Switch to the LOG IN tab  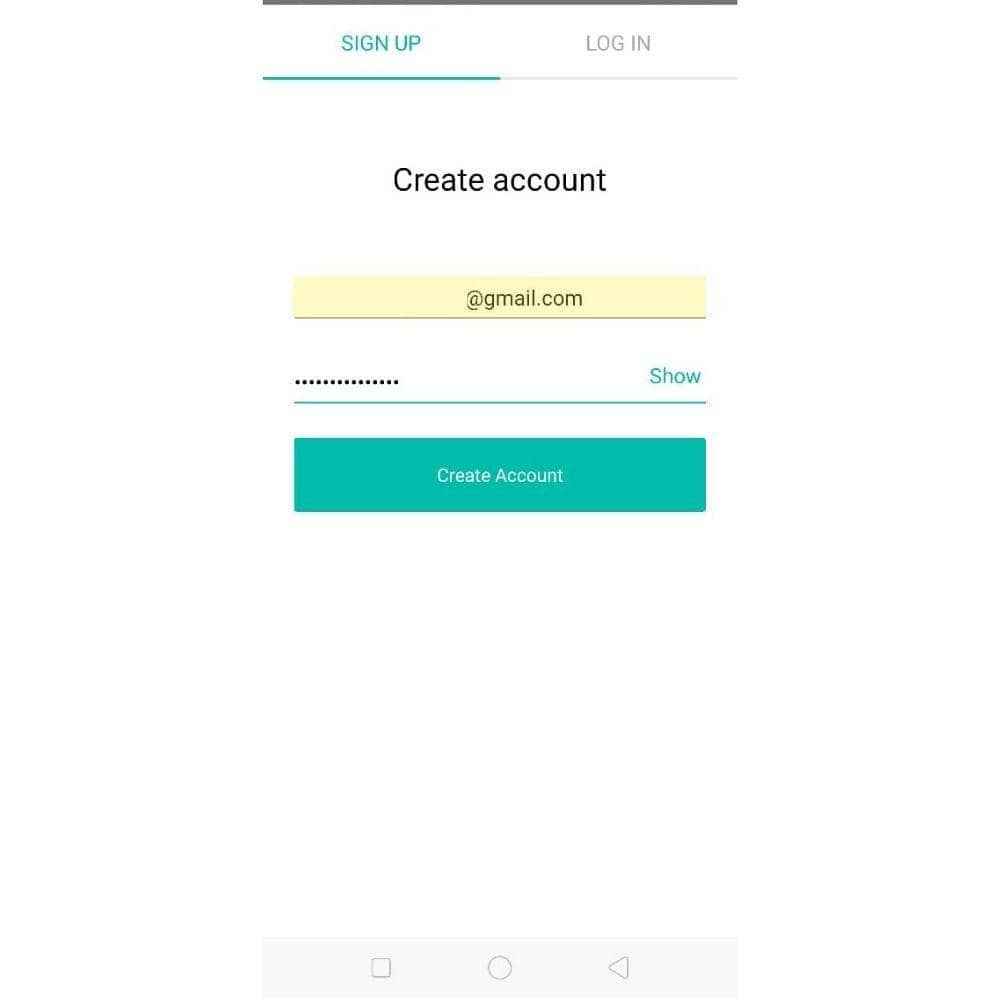click(x=618, y=43)
